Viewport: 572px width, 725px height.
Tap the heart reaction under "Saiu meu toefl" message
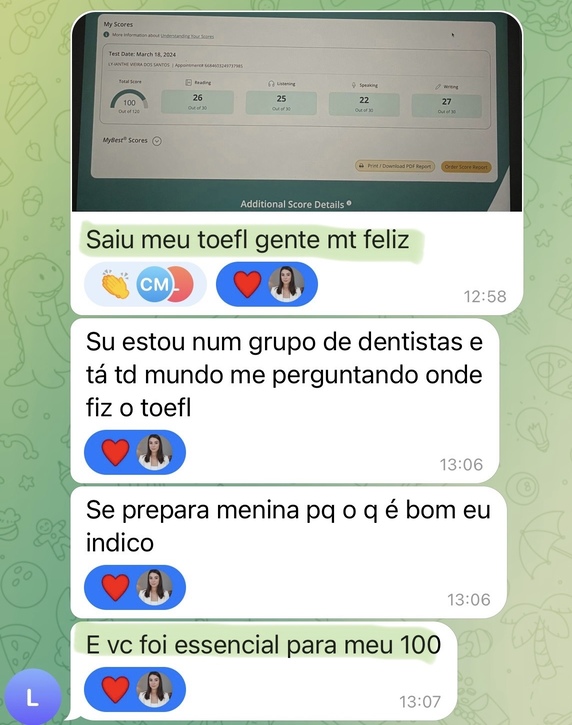click(267, 284)
